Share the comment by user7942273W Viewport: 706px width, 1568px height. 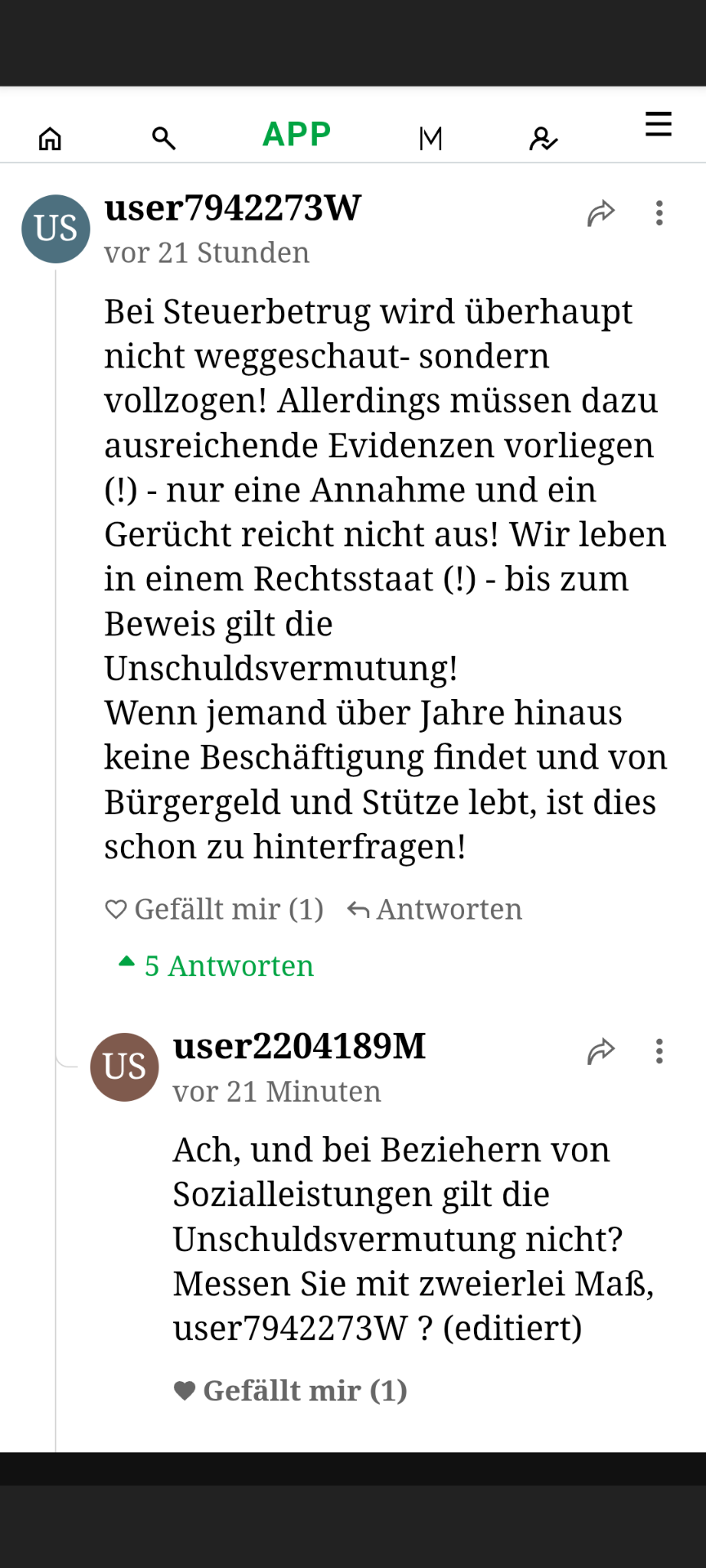(x=601, y=213)
